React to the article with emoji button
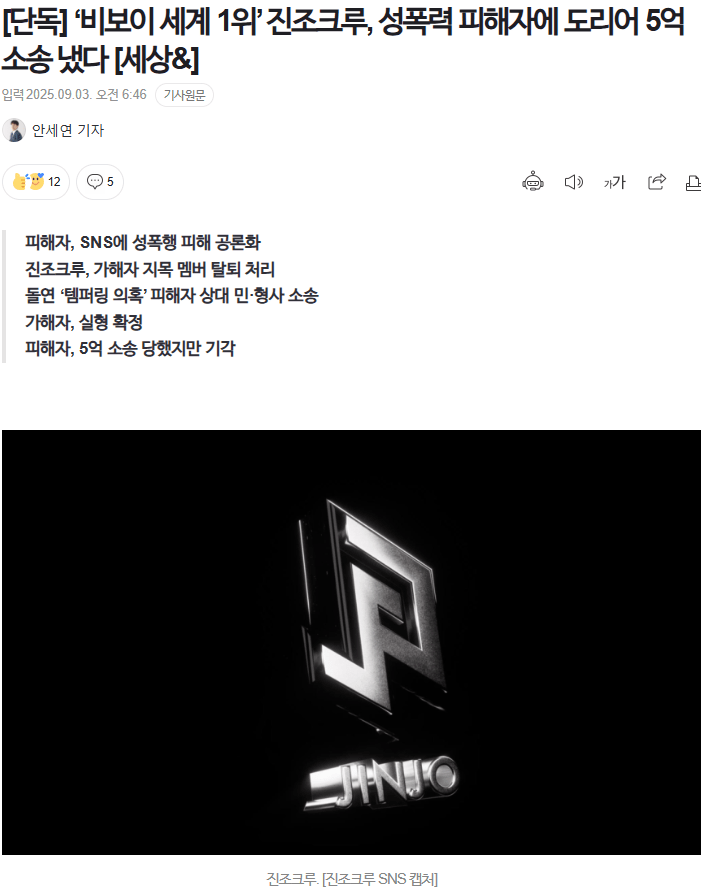701x894 pixels. (x=36, y=182)
